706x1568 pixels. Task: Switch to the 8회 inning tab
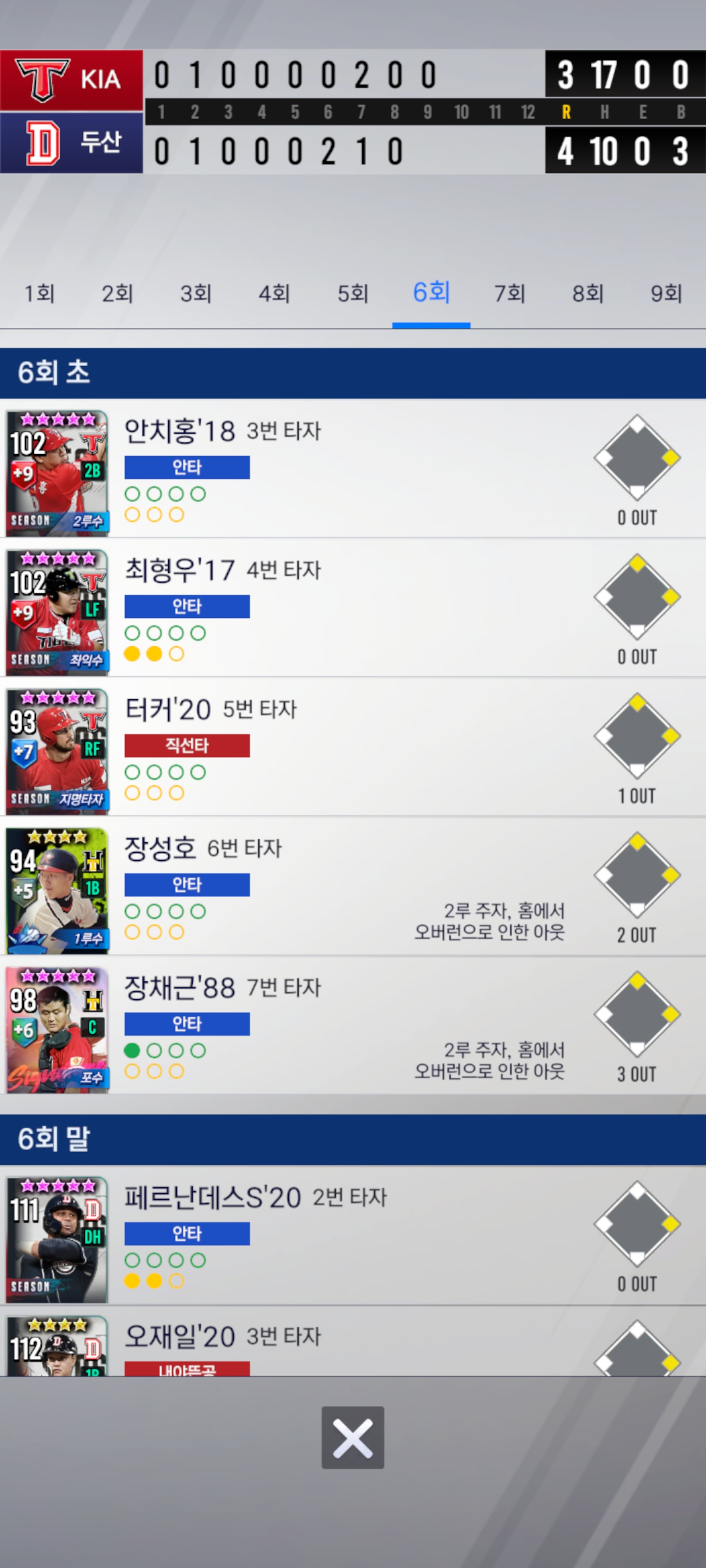tap(588, 294)
